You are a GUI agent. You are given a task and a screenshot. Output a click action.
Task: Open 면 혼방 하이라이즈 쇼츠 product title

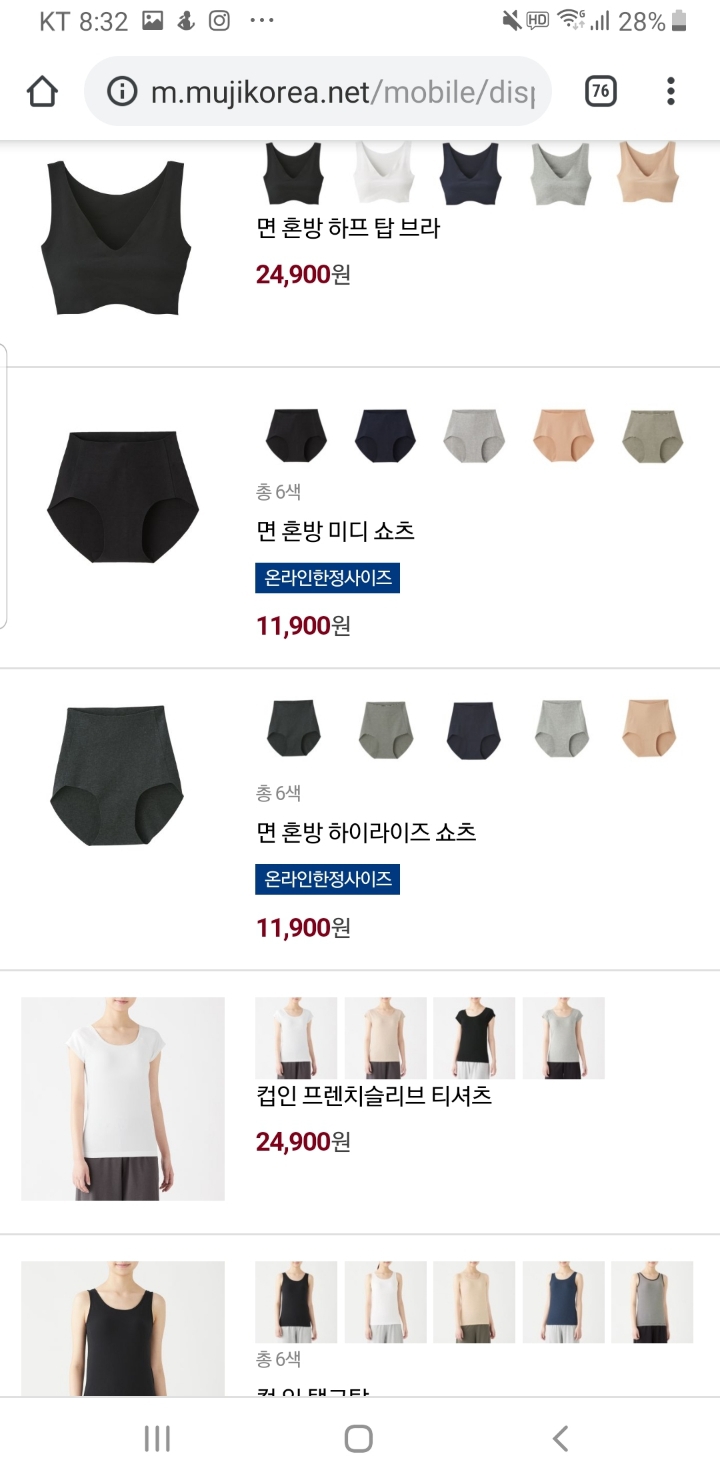366,832
